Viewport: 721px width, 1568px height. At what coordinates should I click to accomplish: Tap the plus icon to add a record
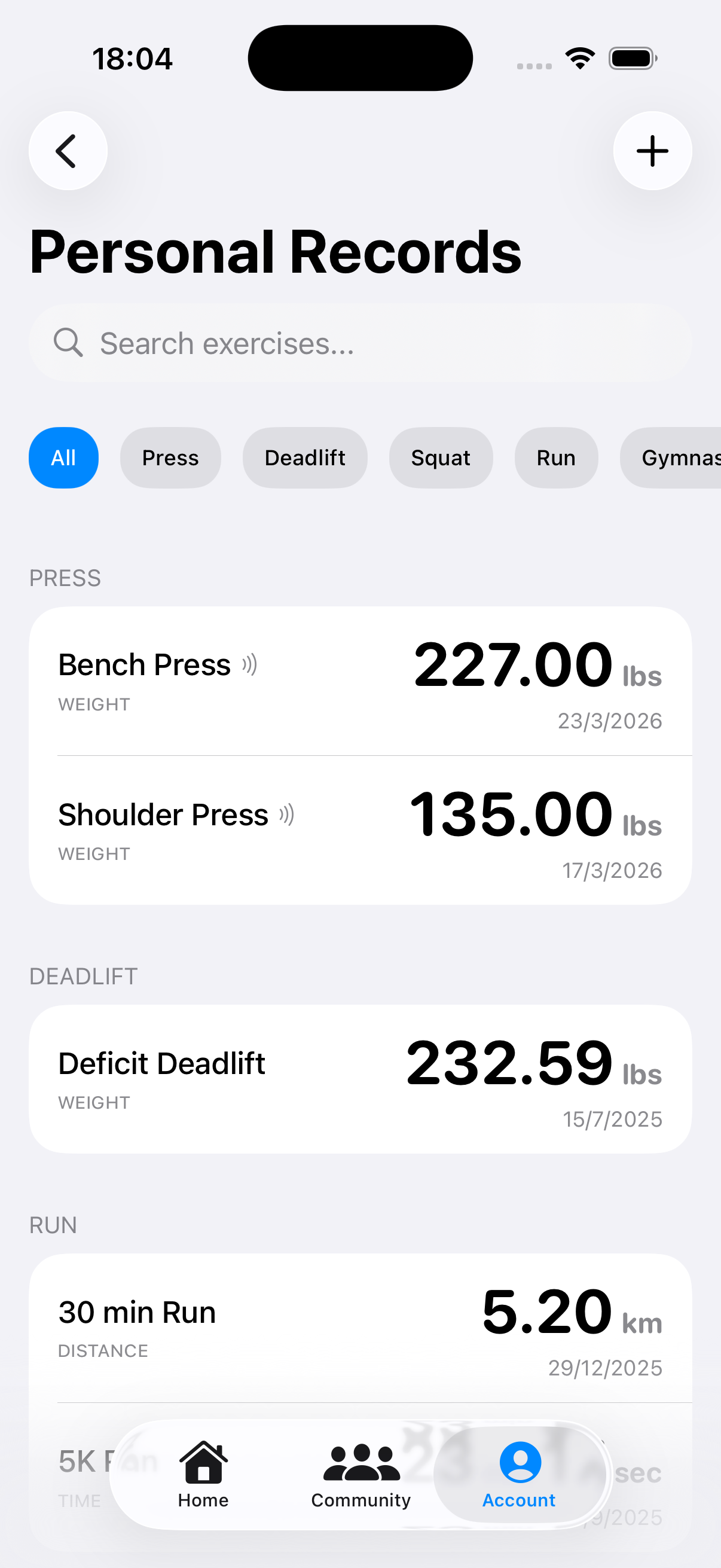[x=652, y=150]
